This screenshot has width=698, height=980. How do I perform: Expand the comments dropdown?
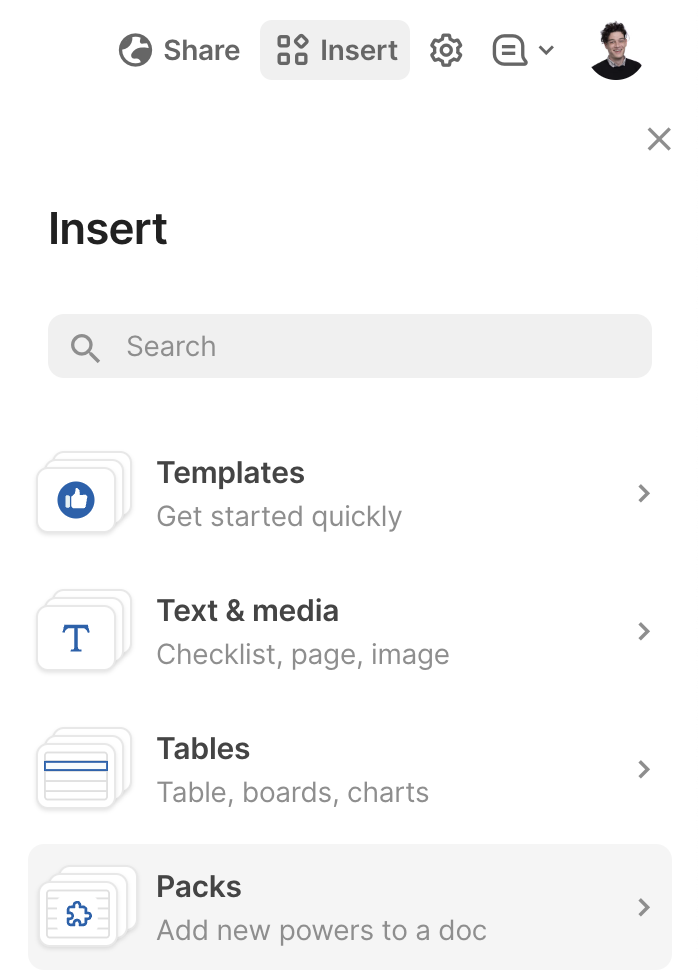click(x=523, y=50)
